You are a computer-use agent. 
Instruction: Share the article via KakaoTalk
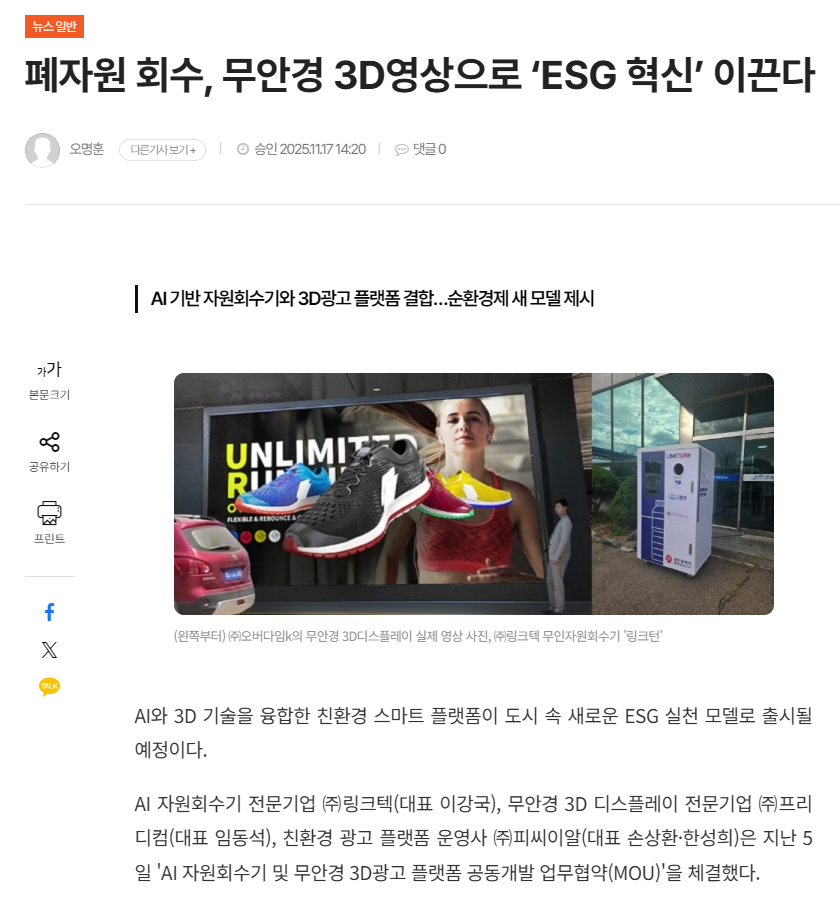pos(49,686)
